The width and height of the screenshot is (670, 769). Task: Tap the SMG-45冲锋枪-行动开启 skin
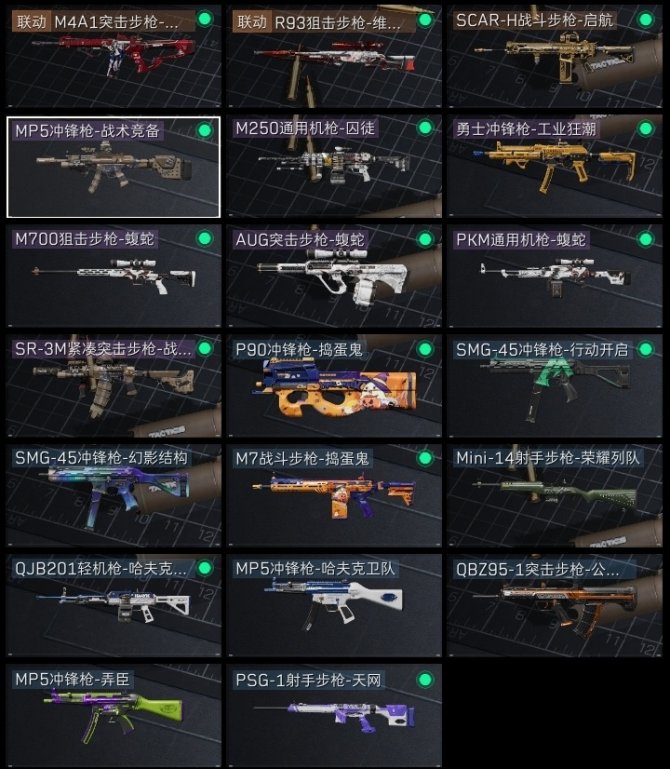pyautogui.click(x=553, y=385)
